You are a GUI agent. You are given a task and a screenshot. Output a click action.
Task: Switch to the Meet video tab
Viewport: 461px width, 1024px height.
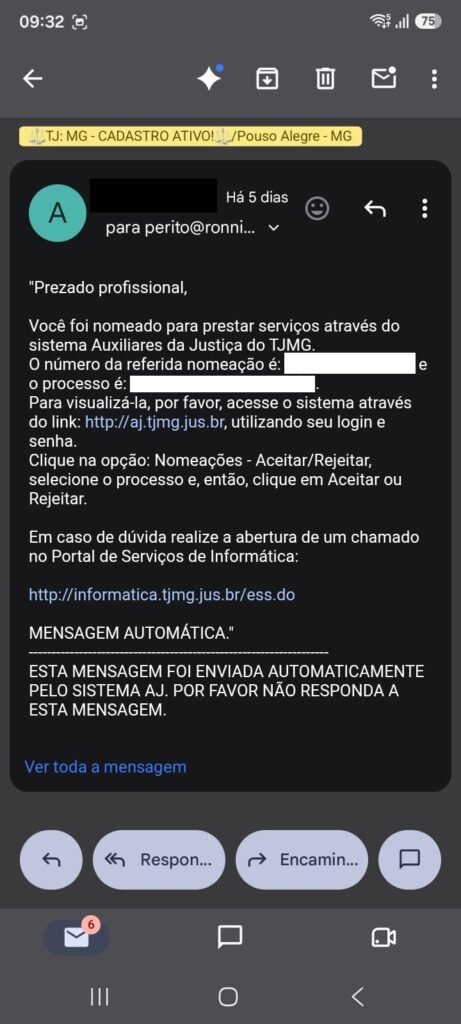tap(383, 938)
